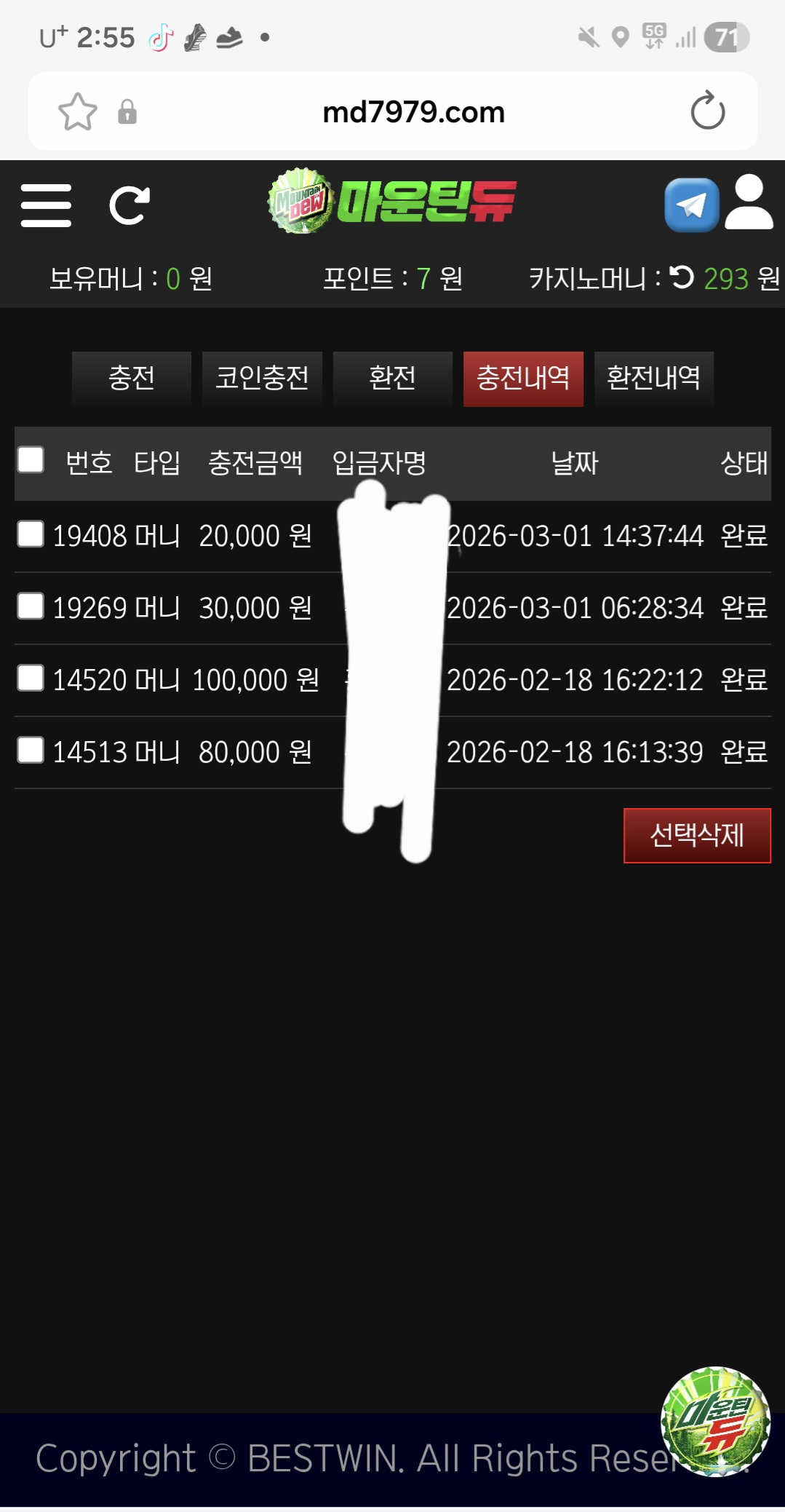
Task: Tick the checkbox for entry 19408
Action: coord(31,534)
